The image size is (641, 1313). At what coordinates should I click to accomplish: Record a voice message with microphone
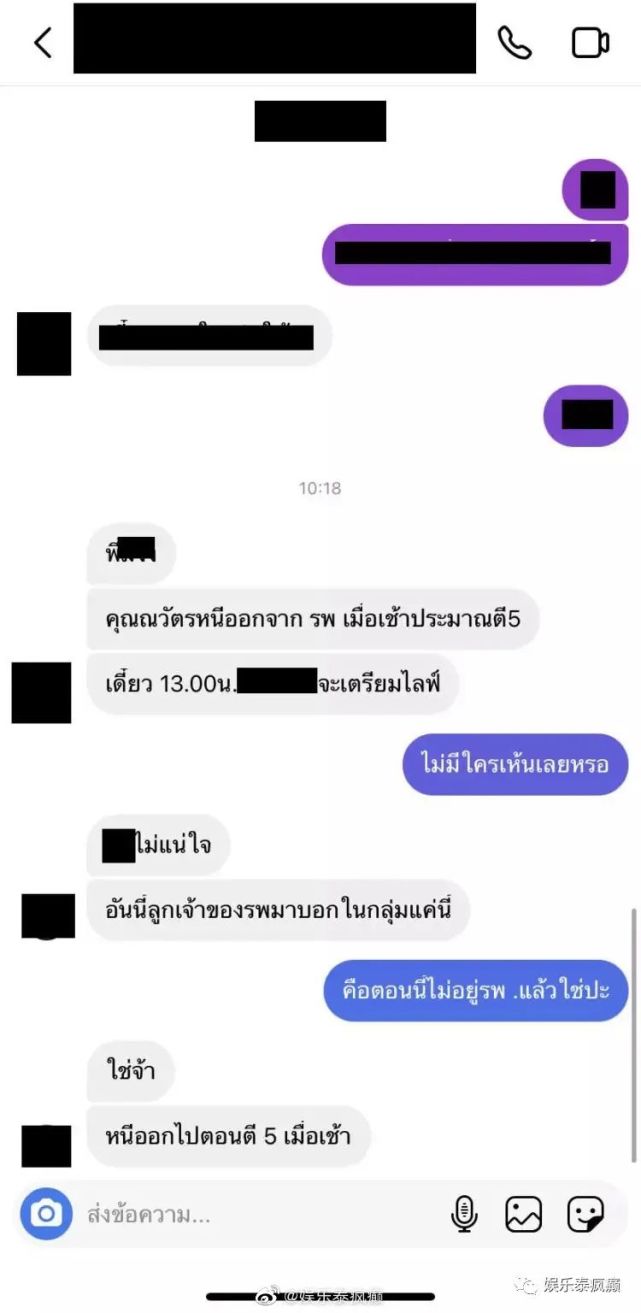[x=463, y=1214]
